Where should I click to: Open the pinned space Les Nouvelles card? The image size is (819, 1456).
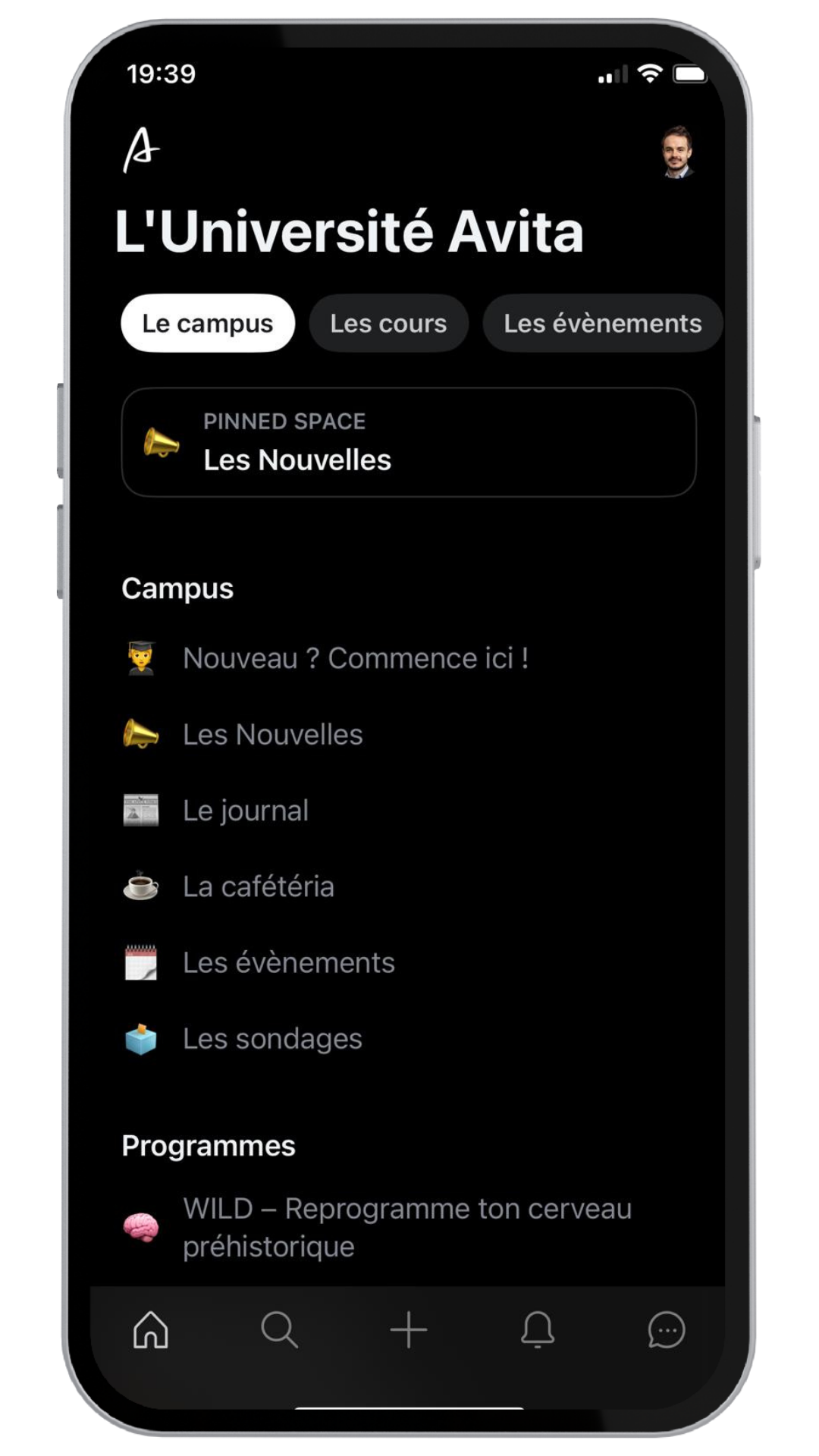409,442
